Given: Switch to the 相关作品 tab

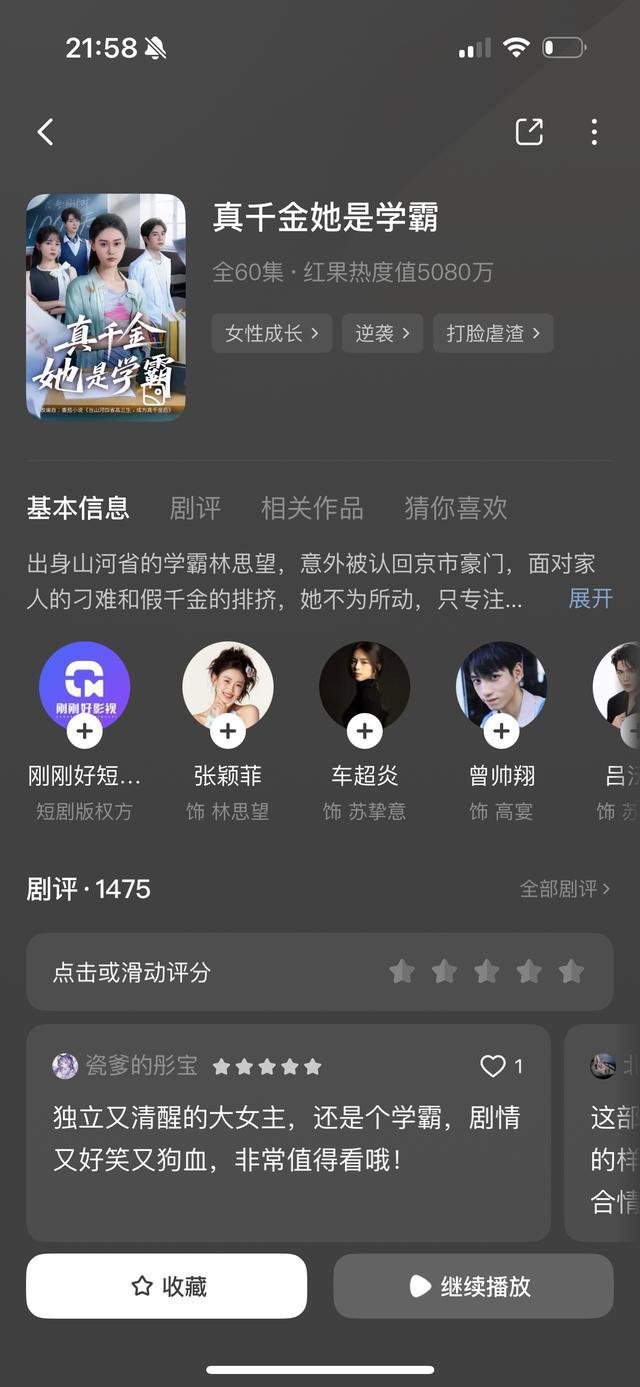Looking at the screenshot, I should pos(312,508).
